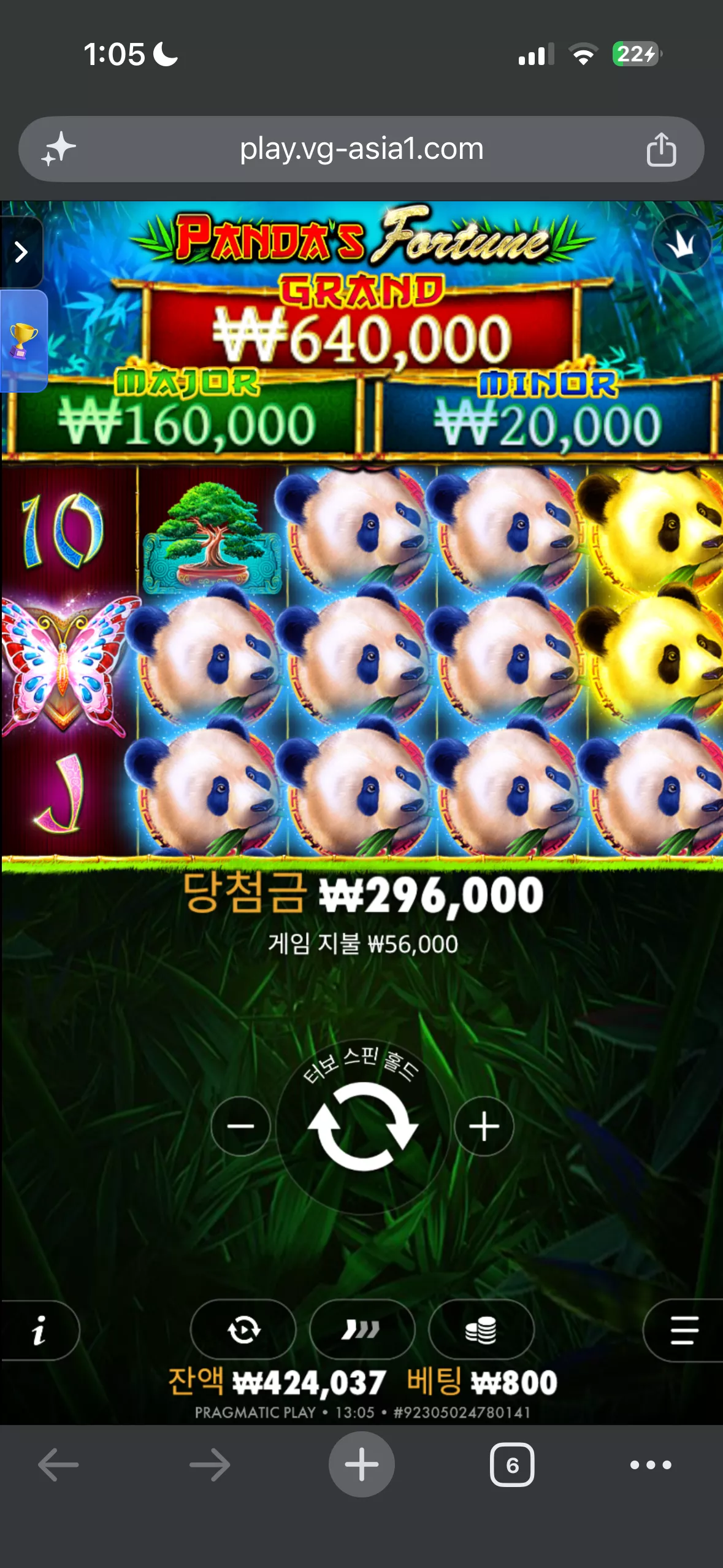Spin the reels with the spin button
The height and width of the screenshot is (1568, 723).
pyautogui.click(x=362, y=1126)
